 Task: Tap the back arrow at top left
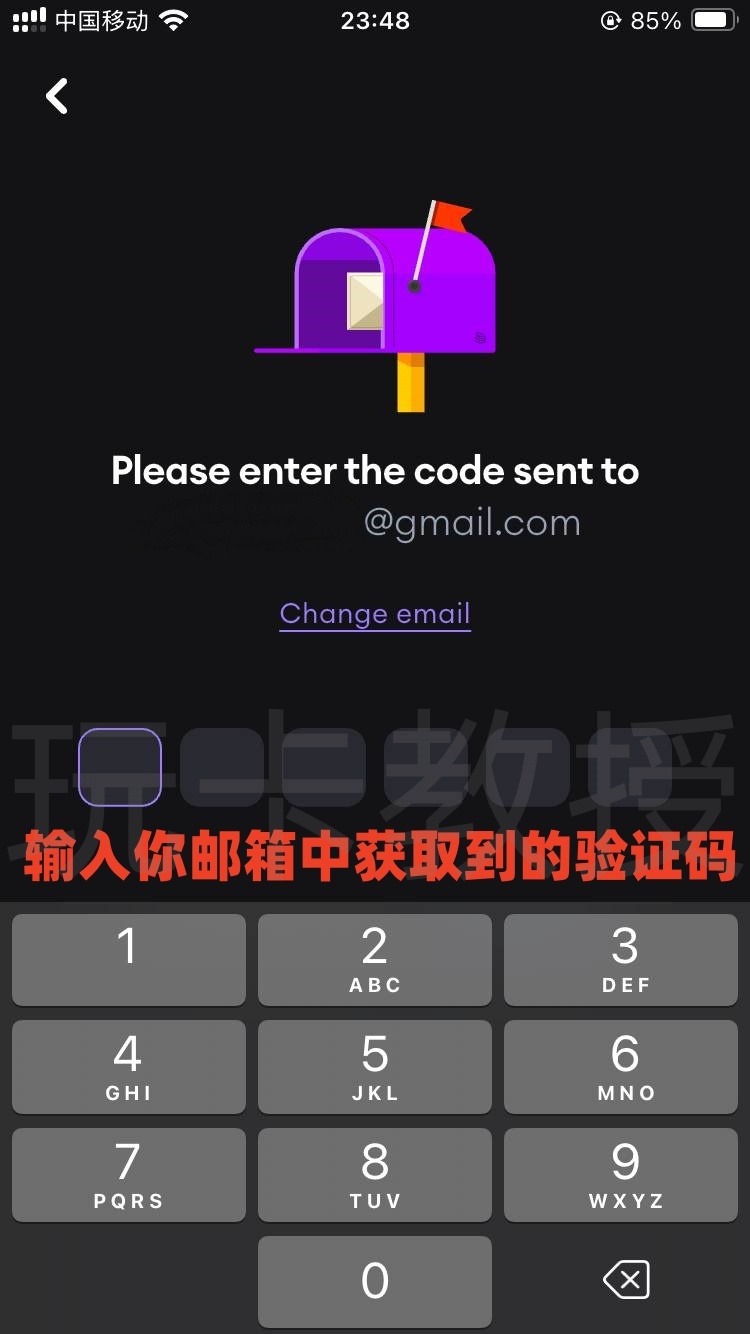click(56, 95)
